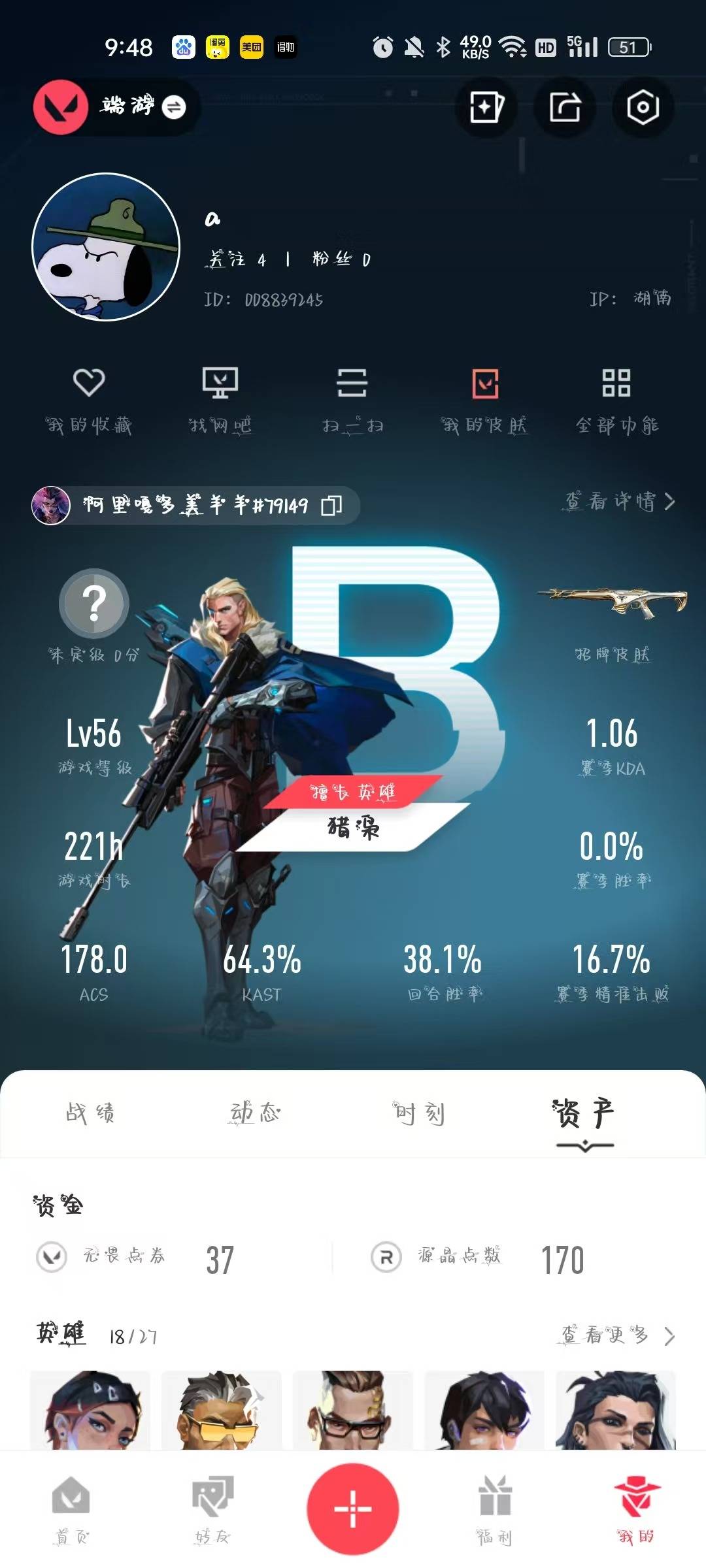Open 好友 friends tab
706x1568 pixels.
[212, 1509]
